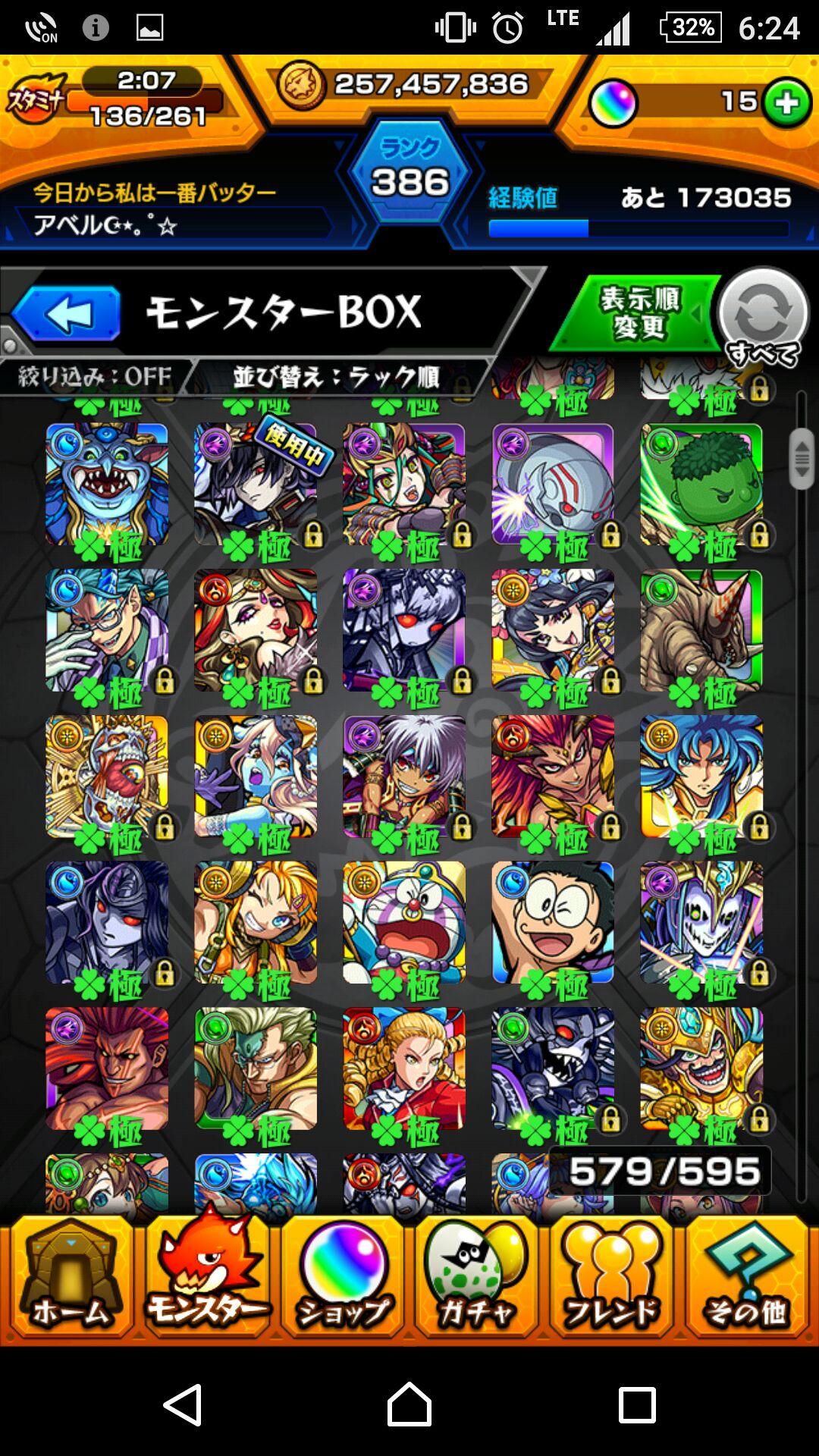Viewport: 819px width, 1456px height.
Task: Switch to the モンスター tab
Action: (x=206, y=1278)
